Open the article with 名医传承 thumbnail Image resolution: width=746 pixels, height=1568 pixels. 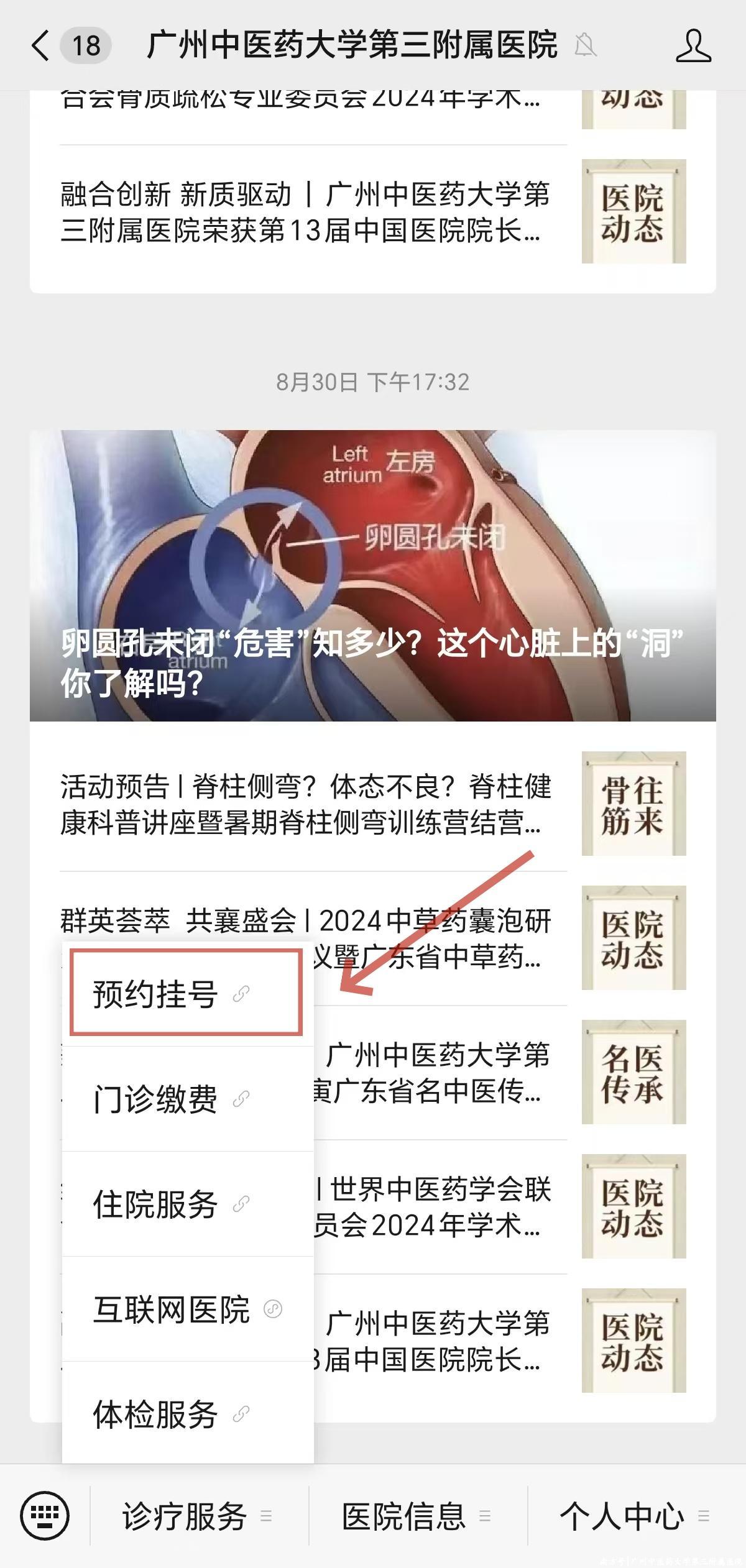tap(633, 1072)
